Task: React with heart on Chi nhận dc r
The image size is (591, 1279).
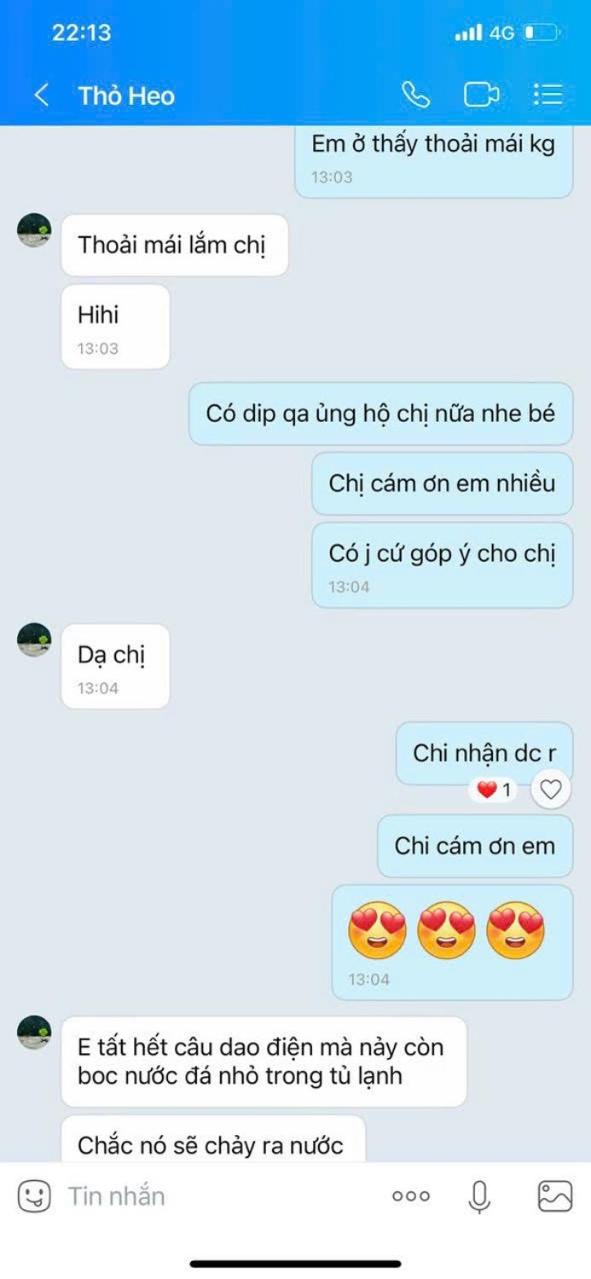Action: point(550,790)
